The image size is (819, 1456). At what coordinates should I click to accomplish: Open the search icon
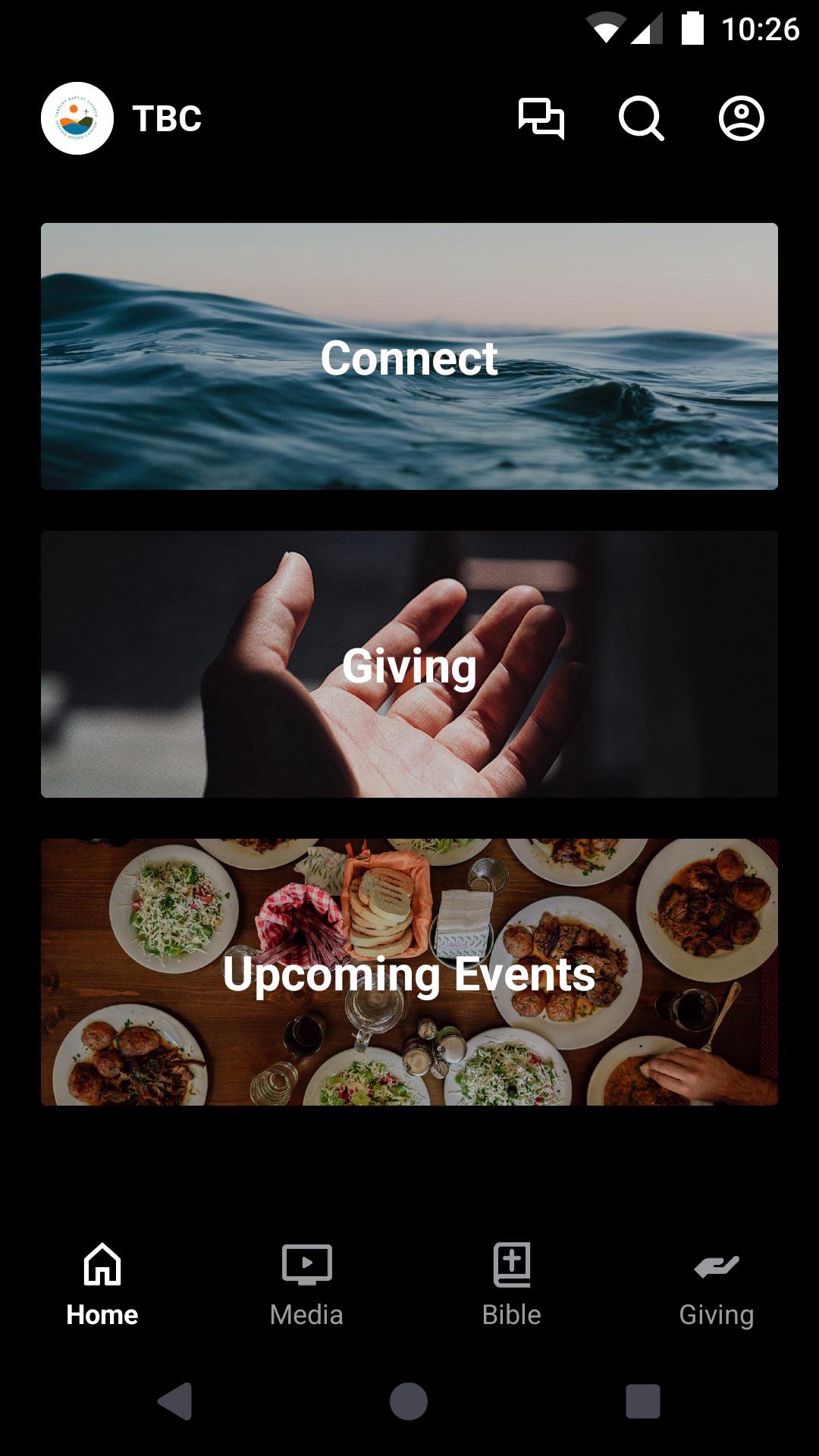[641, 118]
